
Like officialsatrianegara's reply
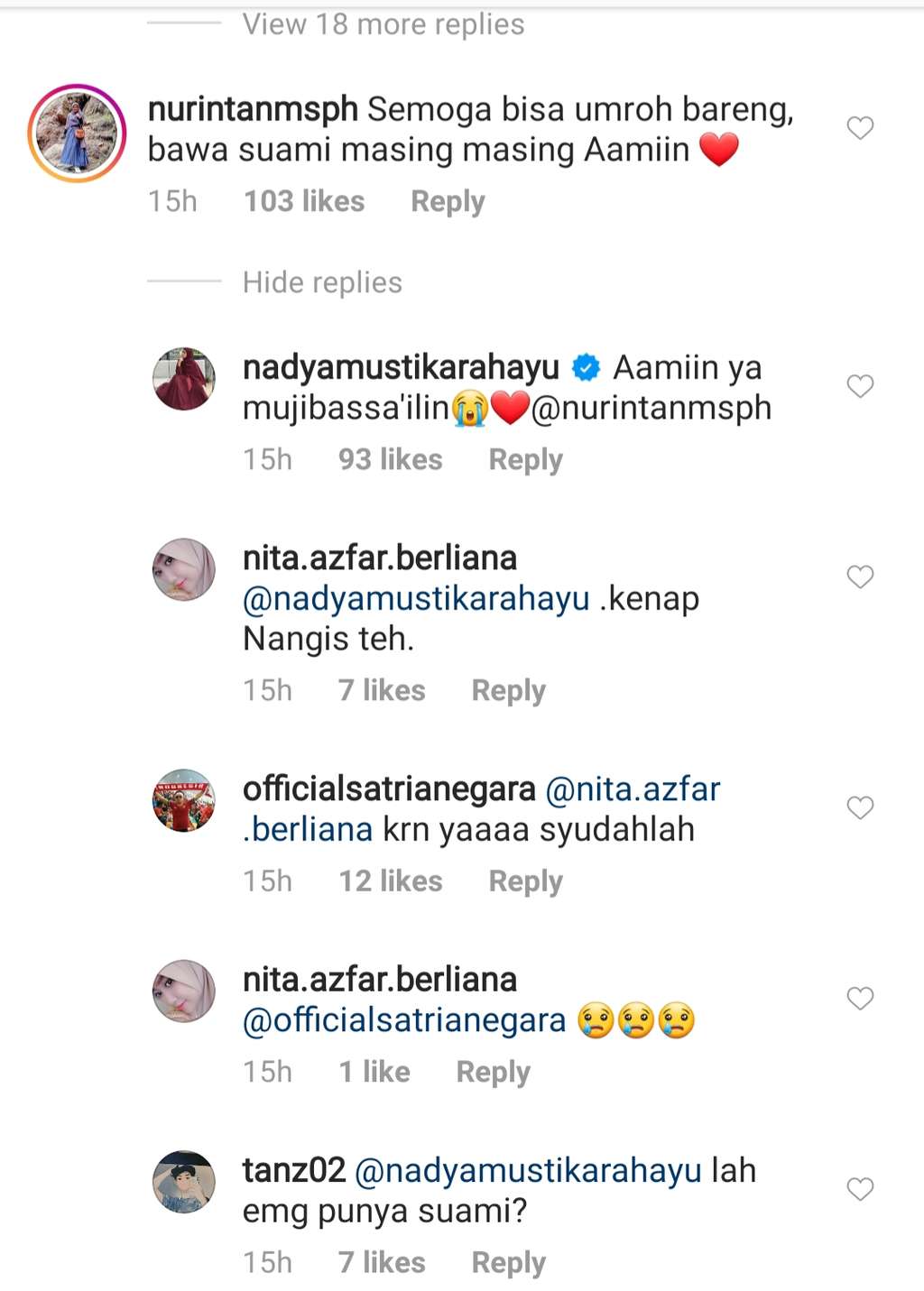click(x=860, y=807)
